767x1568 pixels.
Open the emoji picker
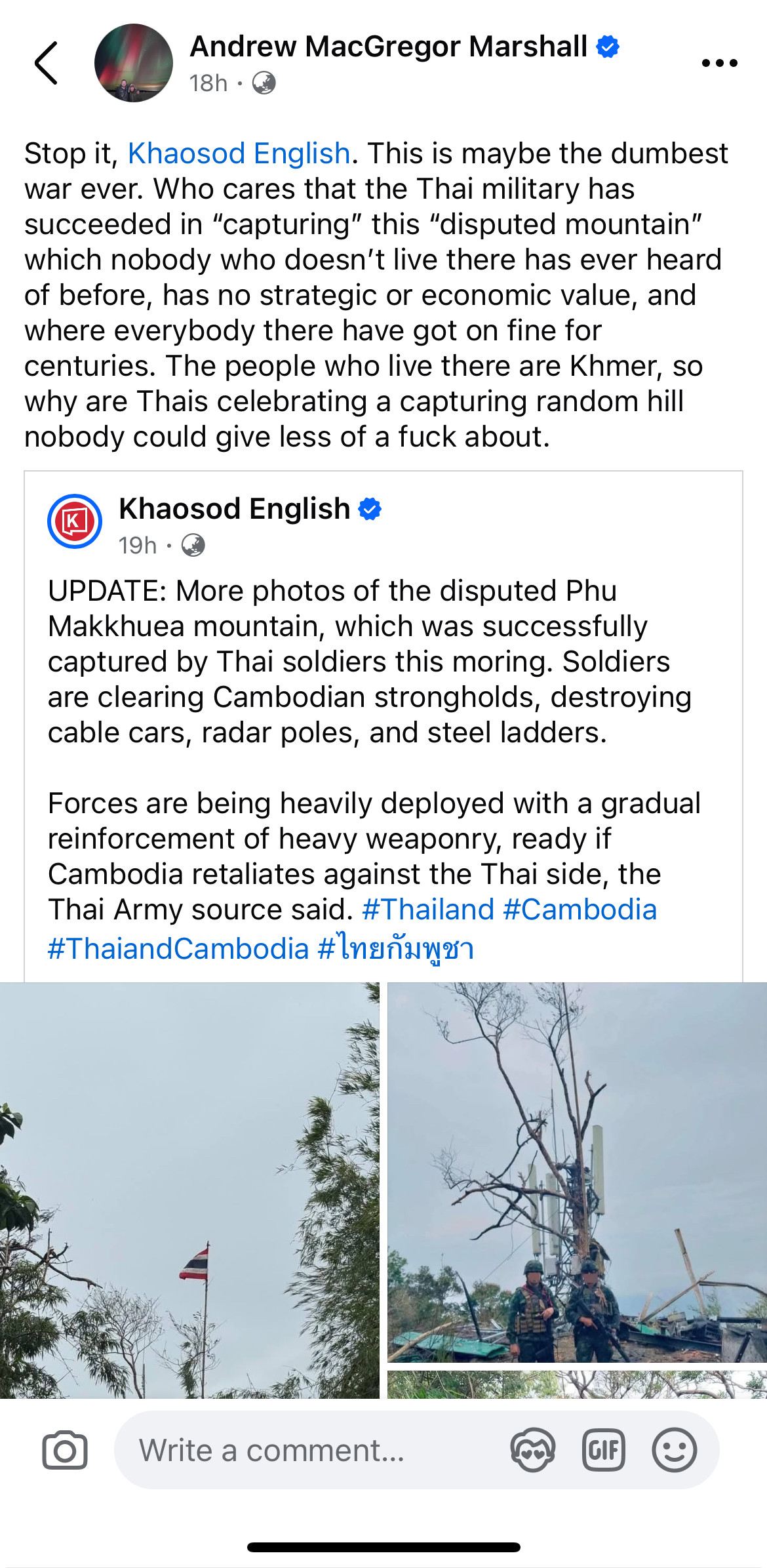674,1450
